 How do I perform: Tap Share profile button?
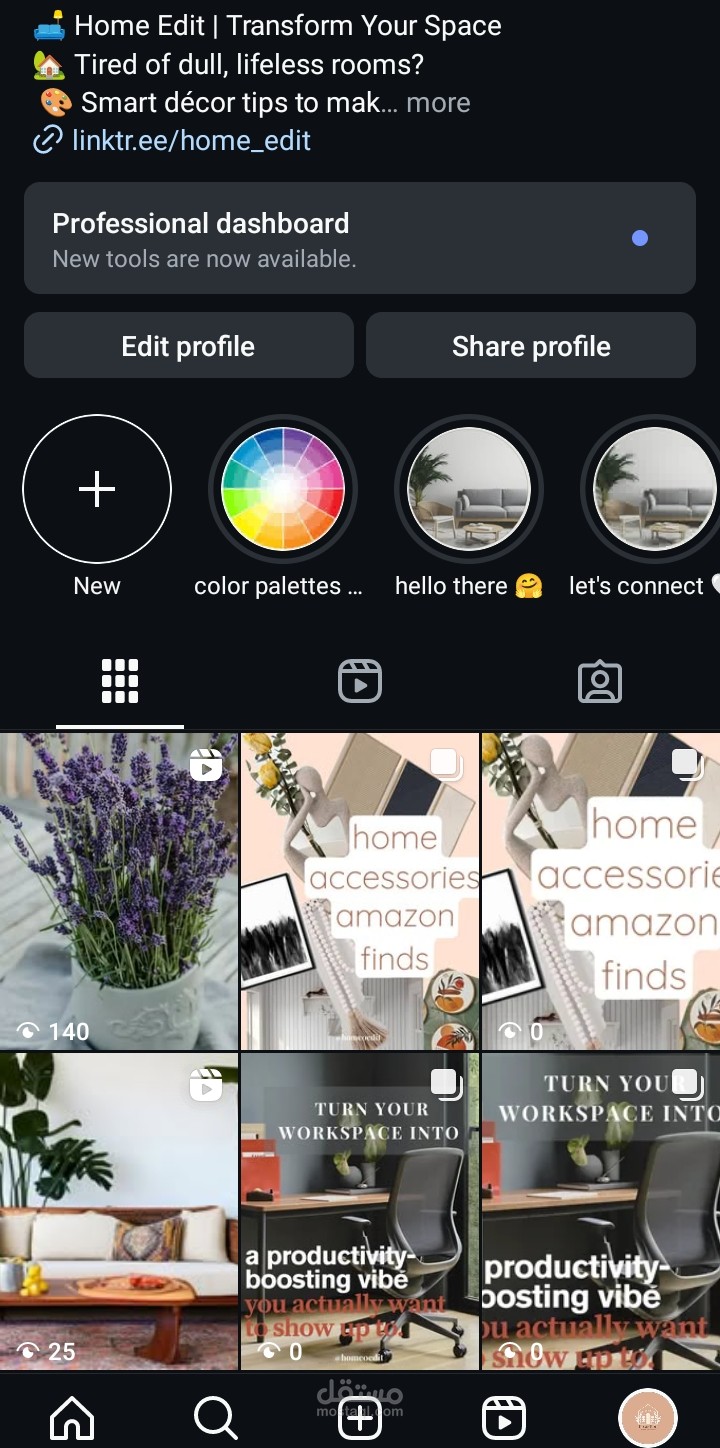(530, 346)
